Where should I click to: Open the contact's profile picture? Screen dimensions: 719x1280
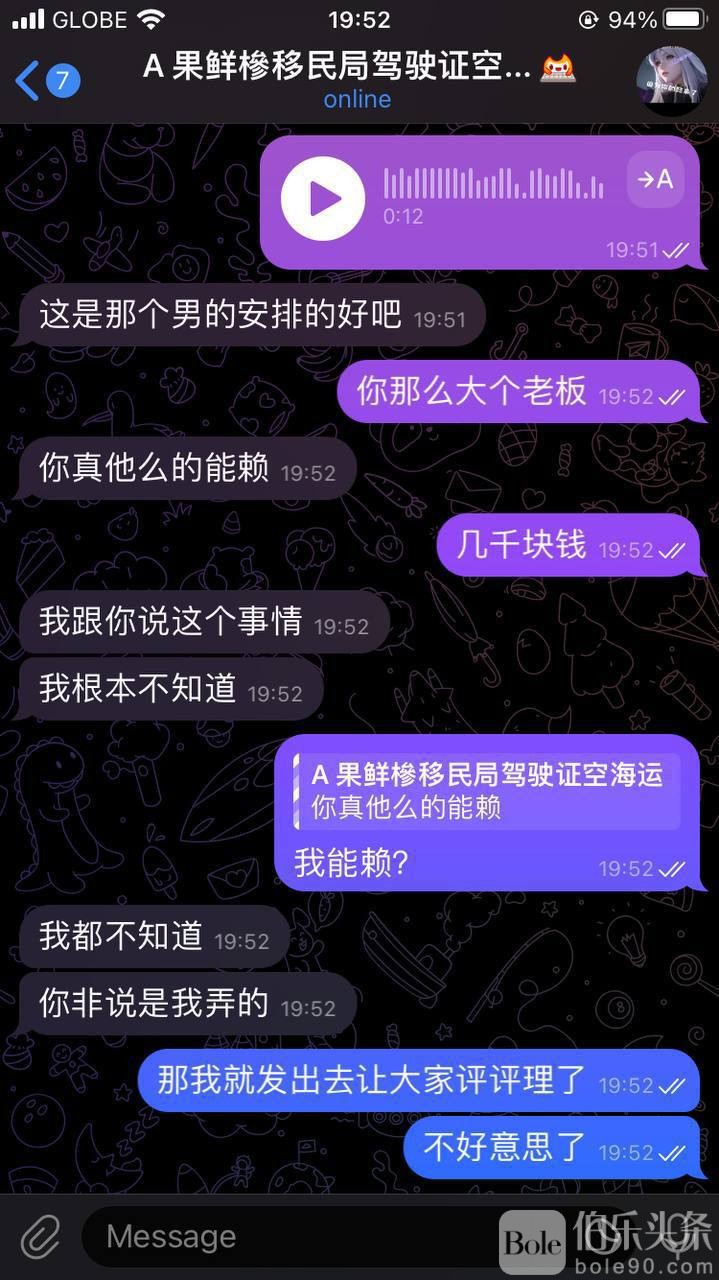(671, 80)
